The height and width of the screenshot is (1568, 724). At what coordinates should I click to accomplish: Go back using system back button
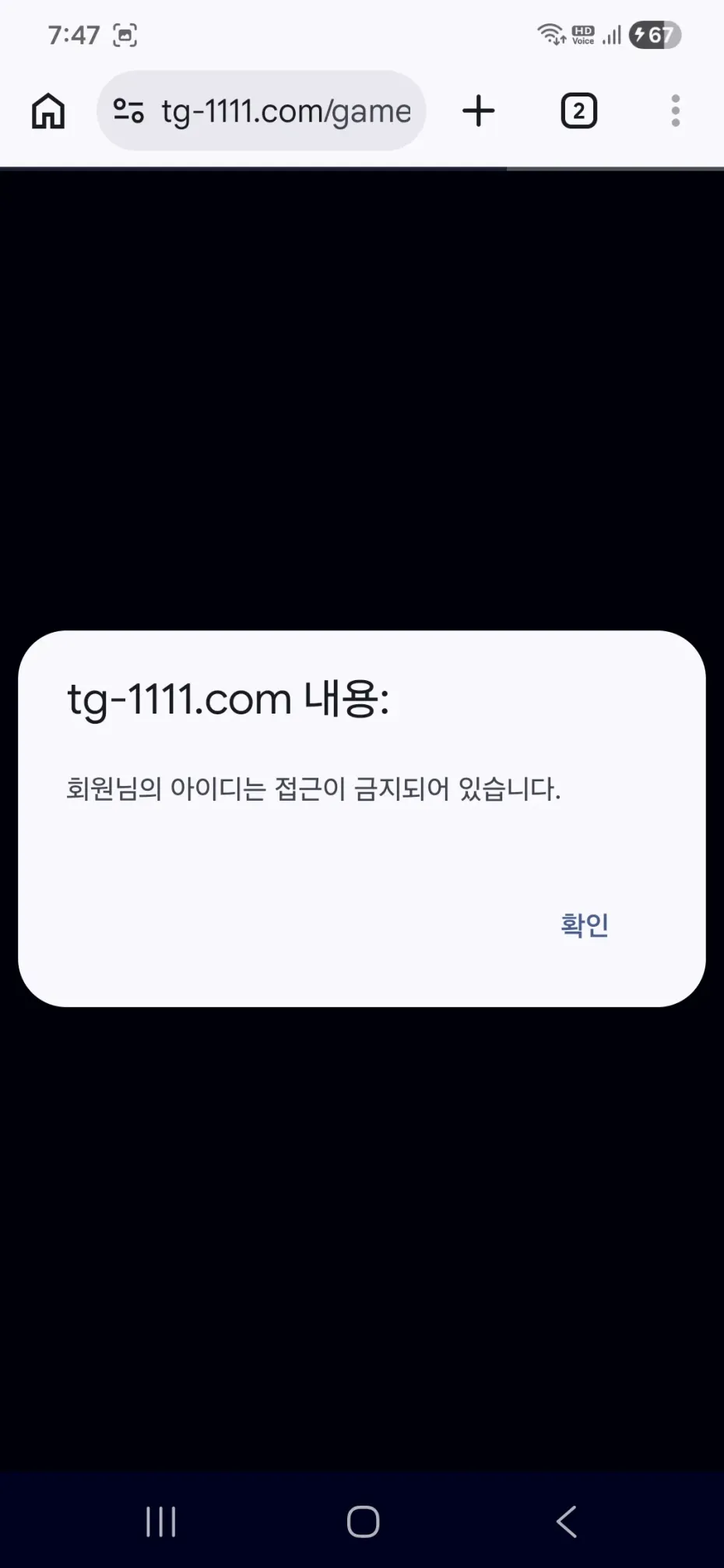(x=567, y=1521)
